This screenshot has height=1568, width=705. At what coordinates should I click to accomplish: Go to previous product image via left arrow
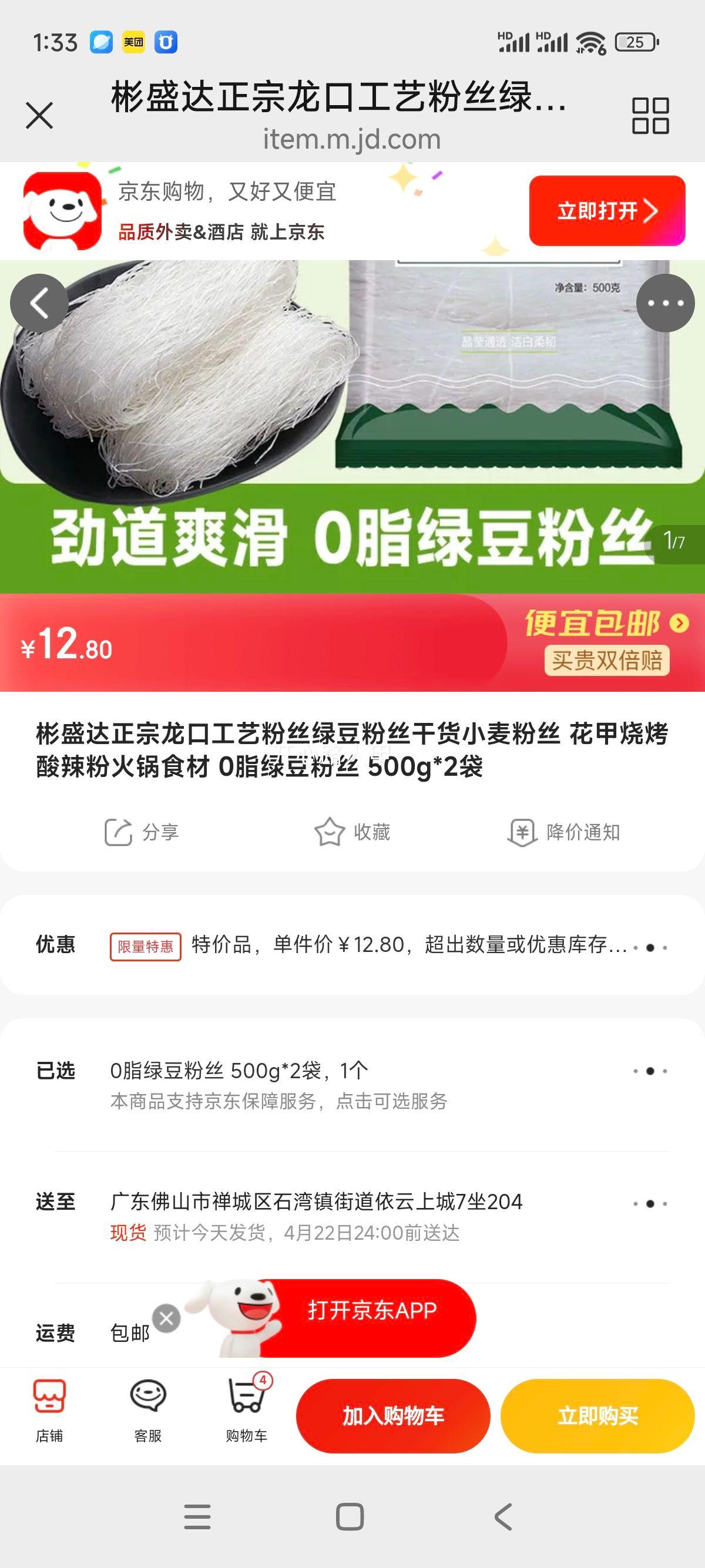click(x=39, y=303)
